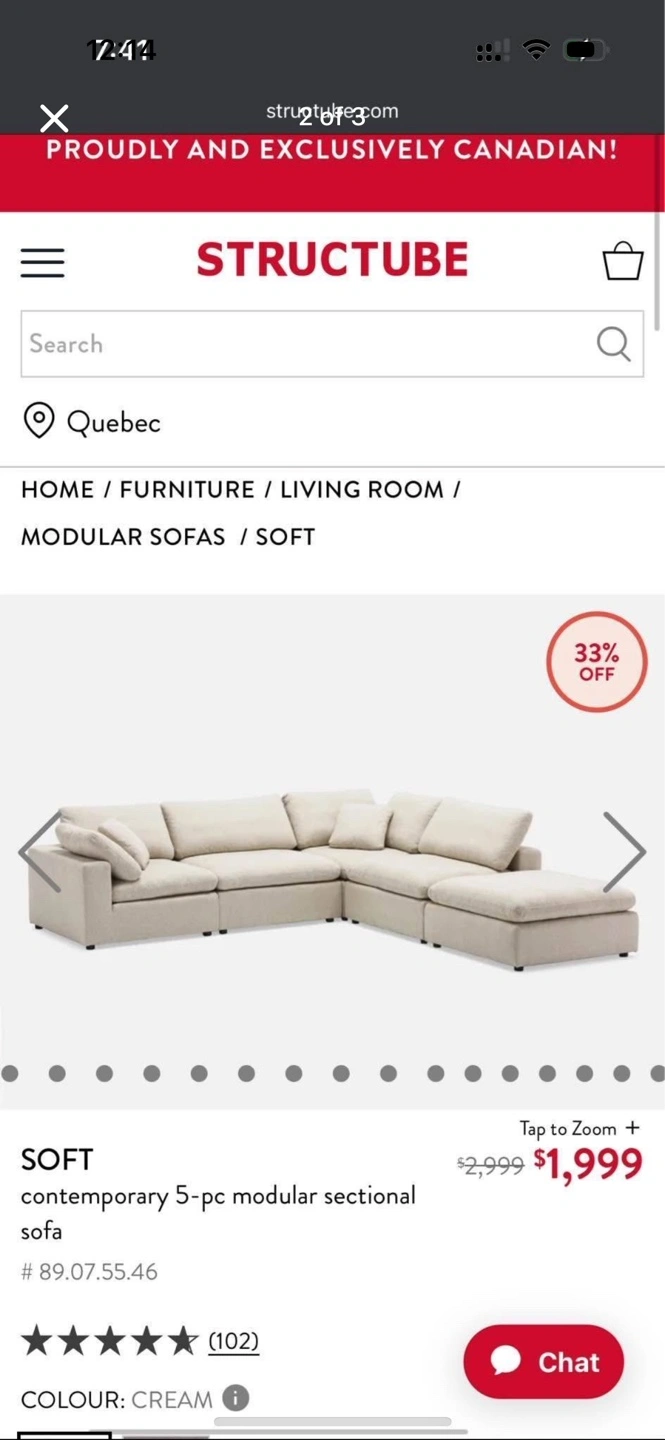The image size is (665, 1440).
Task: Open MODULAR SOFAS breadcrumb
Action: click(123, 537)
